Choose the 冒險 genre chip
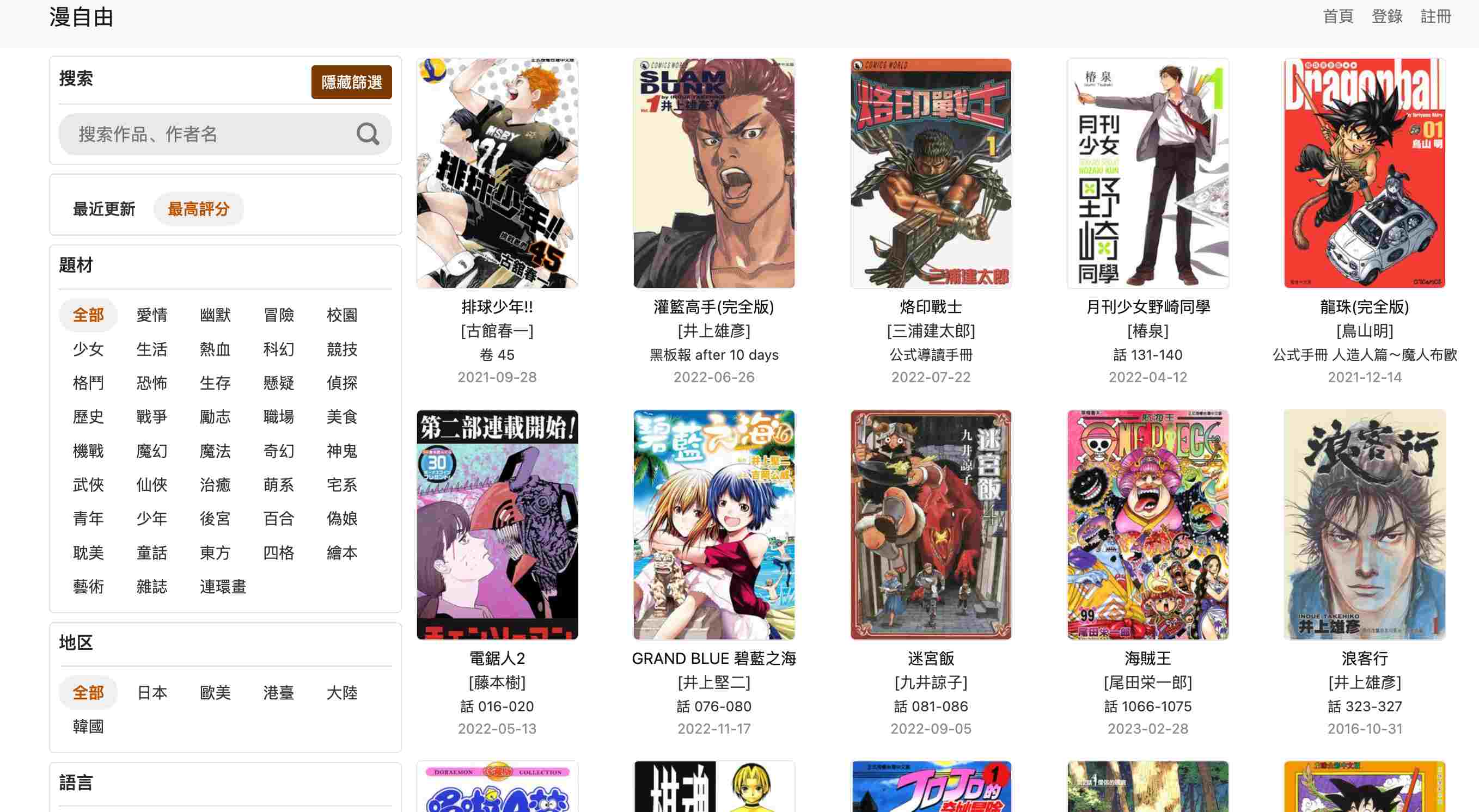This screenshot has width=1479, height=812. point(278,315)
